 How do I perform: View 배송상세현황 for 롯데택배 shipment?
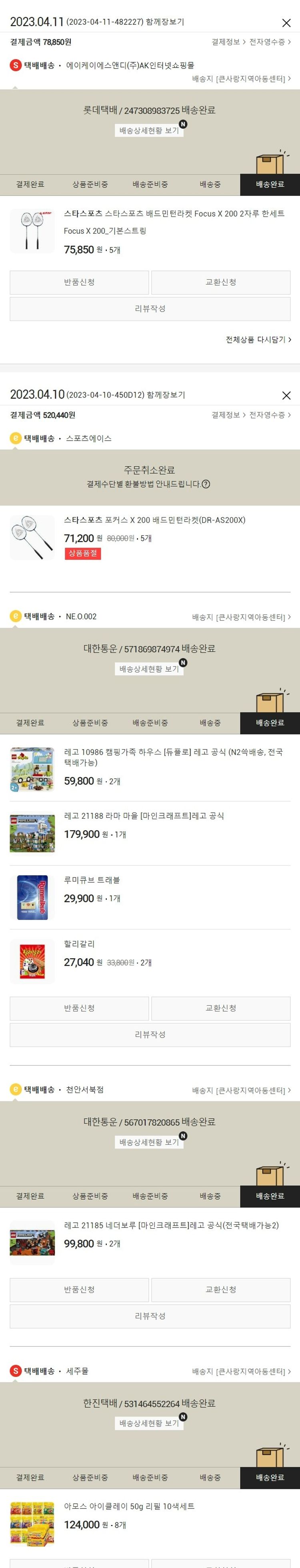click(x=149, y=130)
